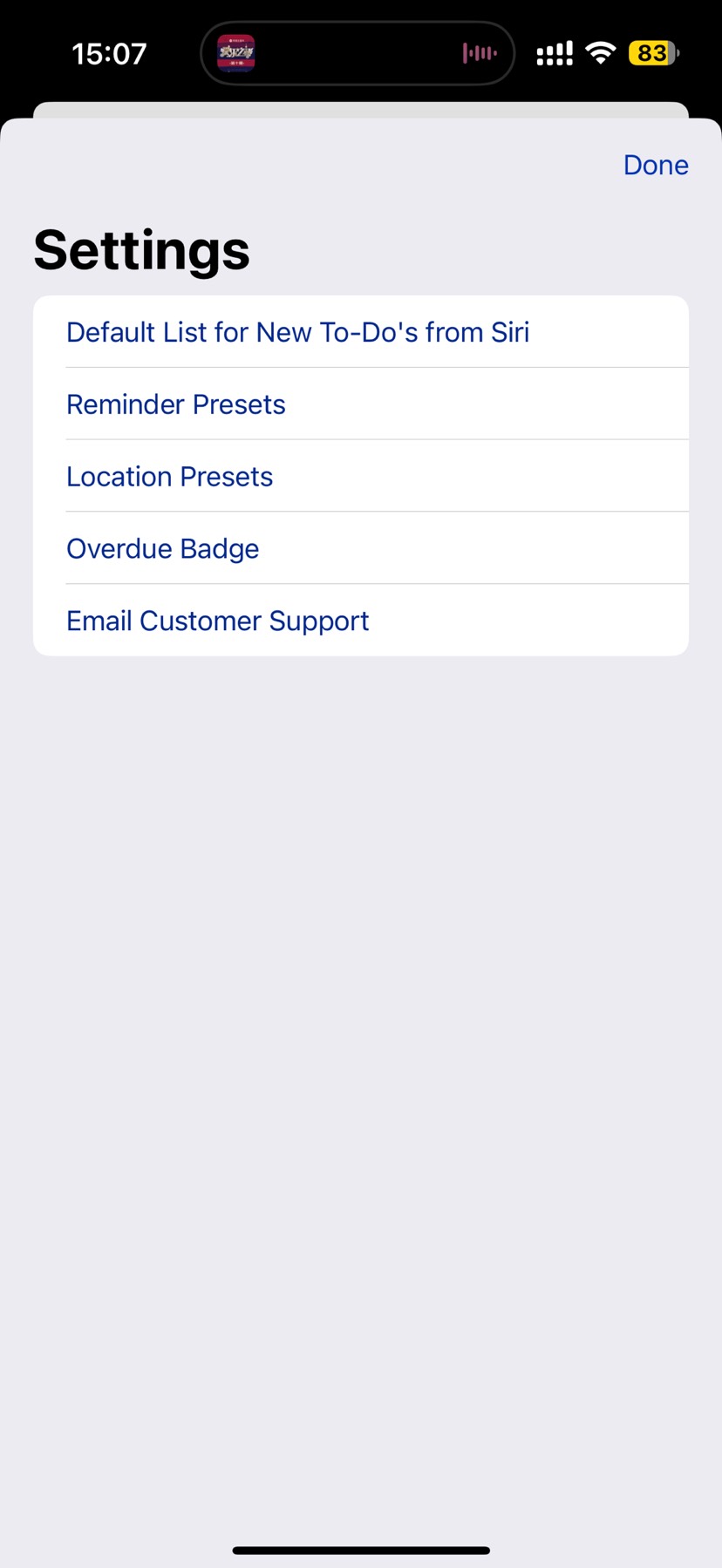722x1568 pixels.
Task: Open the Dynamic Island audio activity
Action: pos(358,54)
